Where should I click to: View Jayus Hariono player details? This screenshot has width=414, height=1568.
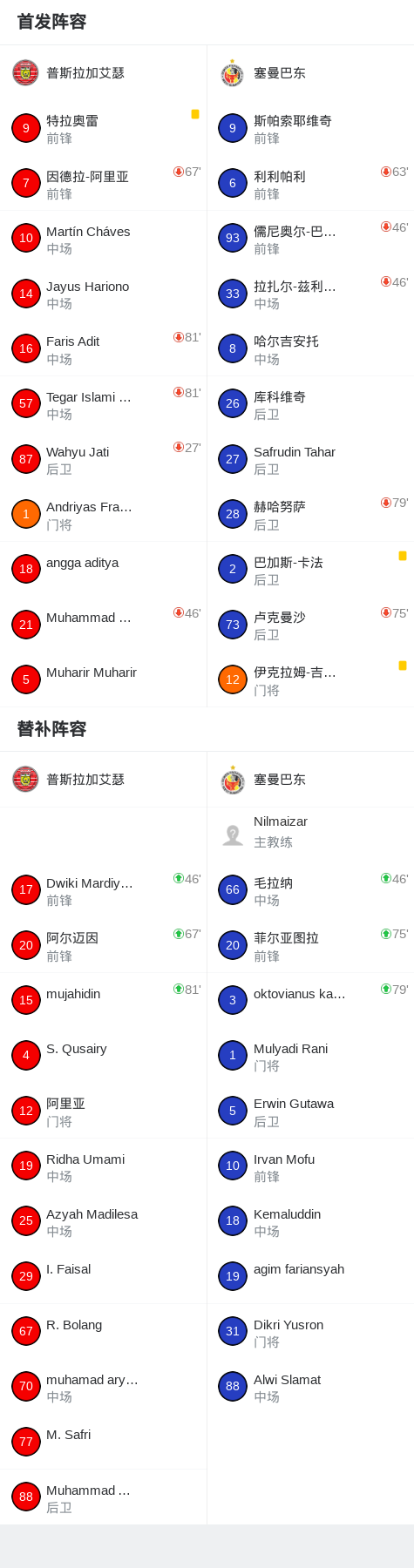pyautogui.click(x=103, y=294)
